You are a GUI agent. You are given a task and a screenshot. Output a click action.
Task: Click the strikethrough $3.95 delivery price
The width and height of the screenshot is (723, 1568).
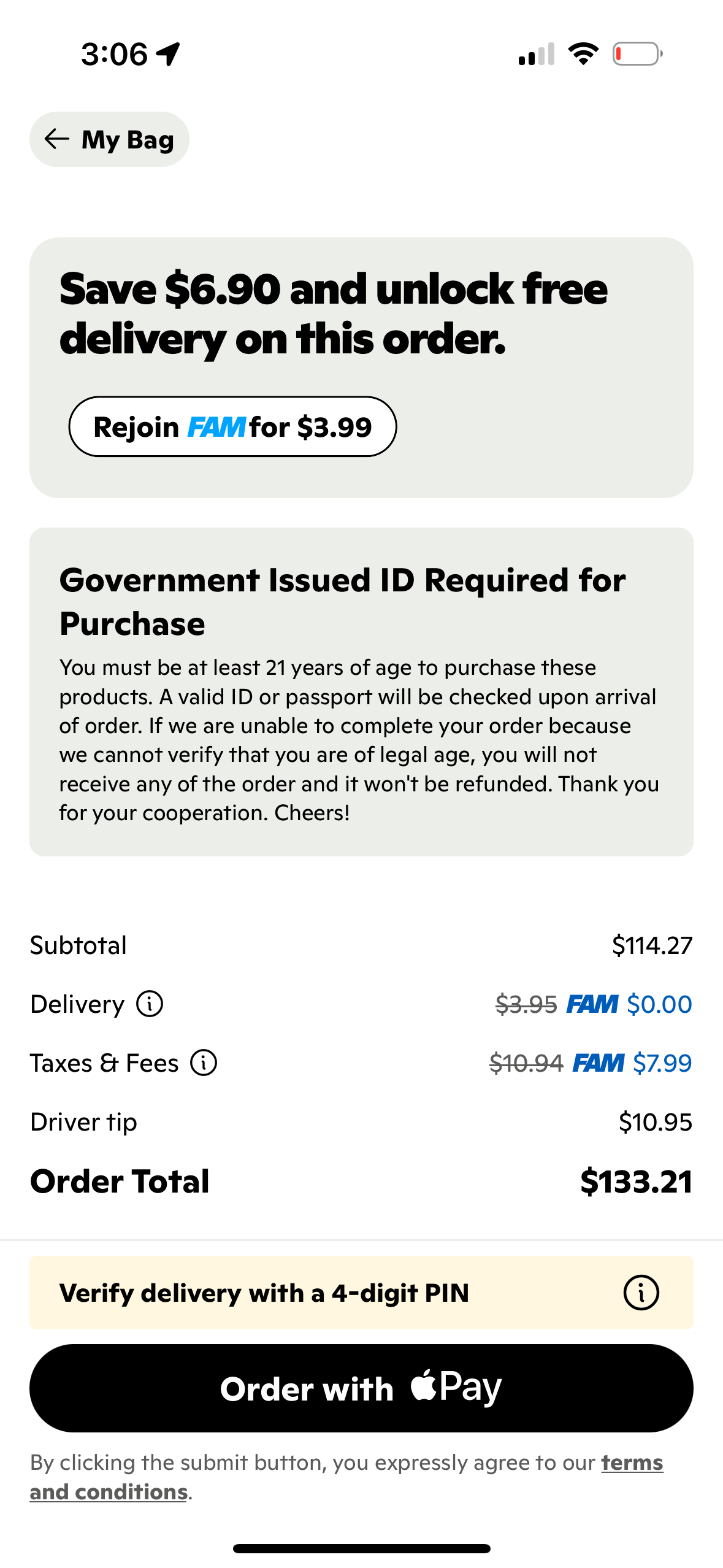point(525,1004)
